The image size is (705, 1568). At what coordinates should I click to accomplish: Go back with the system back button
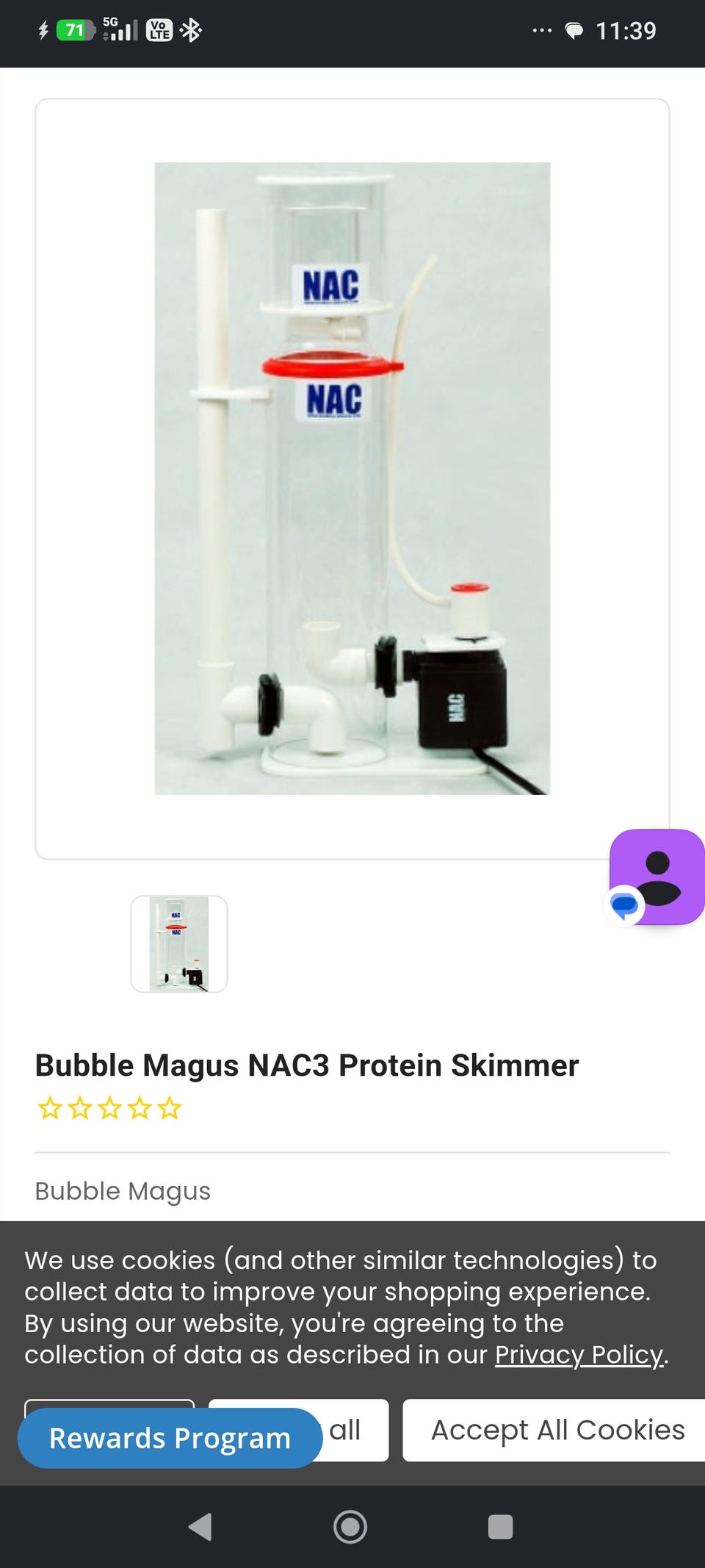point(200,1527)
